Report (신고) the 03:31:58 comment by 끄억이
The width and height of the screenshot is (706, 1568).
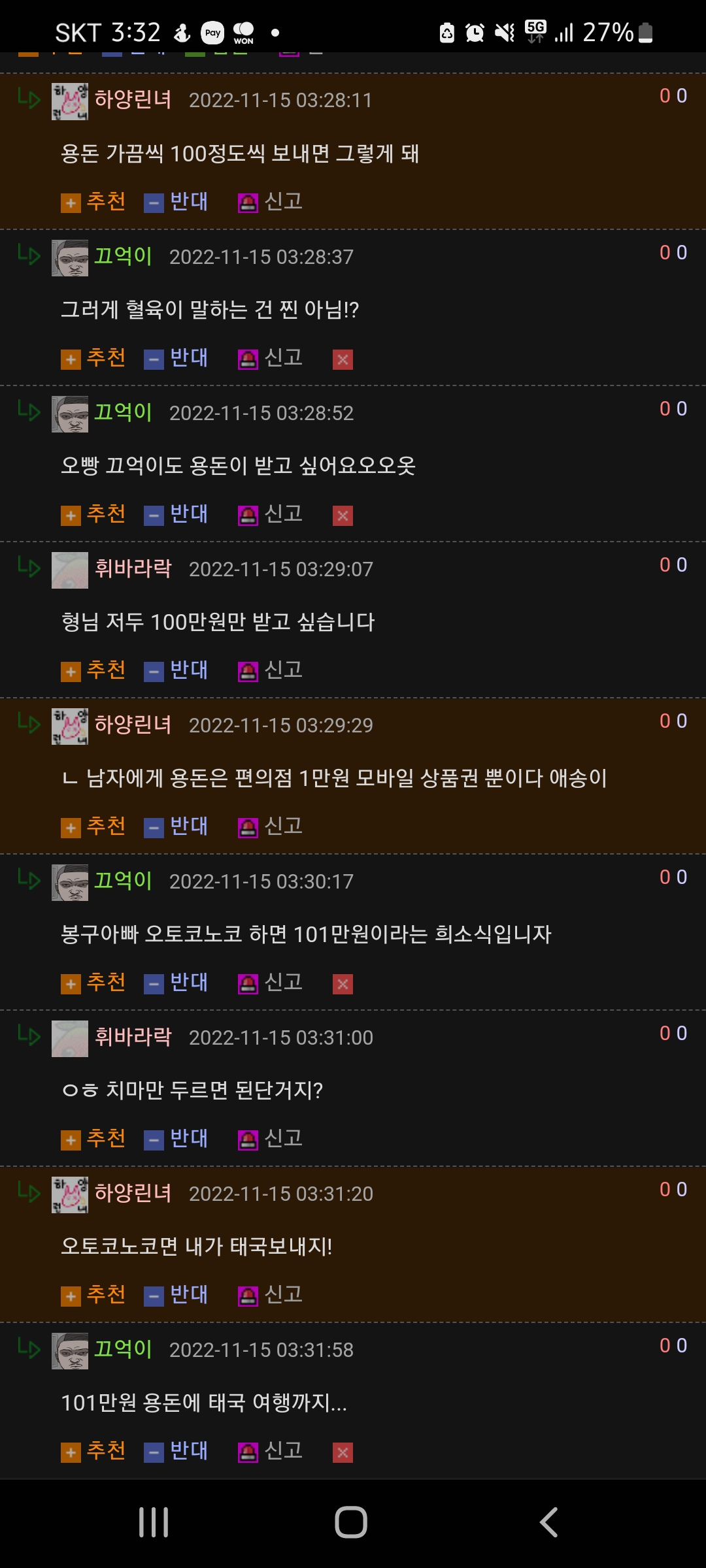pos(270,1451)
